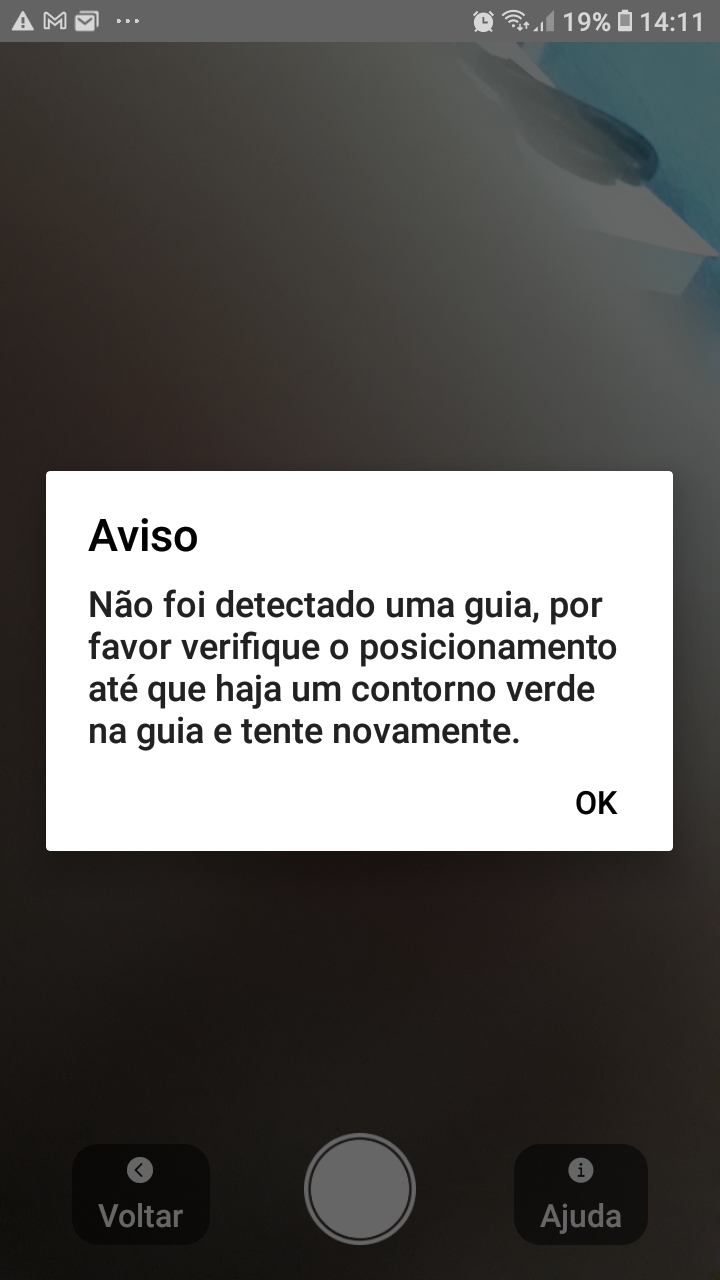
Task: Tap the round camera shutter button
Action: pyautogui.click(x=360, y=1188)
